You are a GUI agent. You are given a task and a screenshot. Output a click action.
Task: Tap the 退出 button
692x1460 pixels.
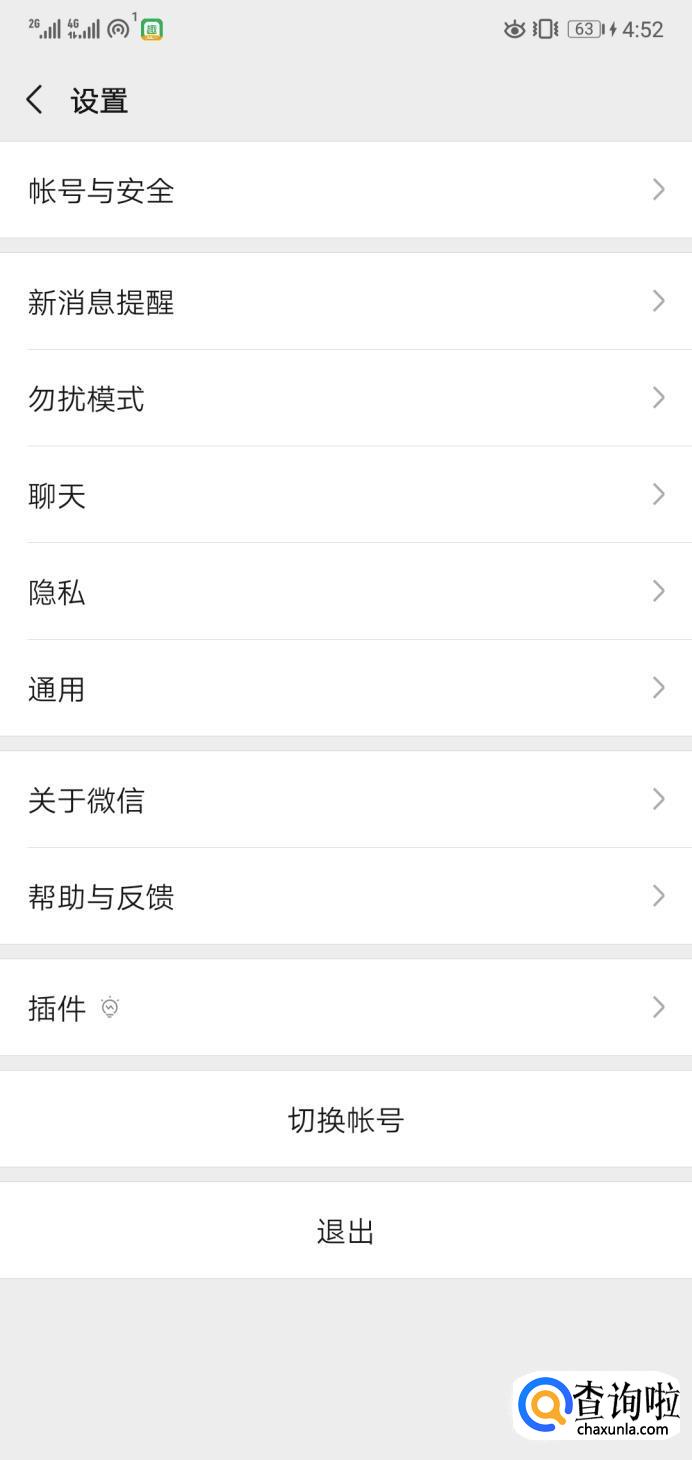[x=346, y=1230]
